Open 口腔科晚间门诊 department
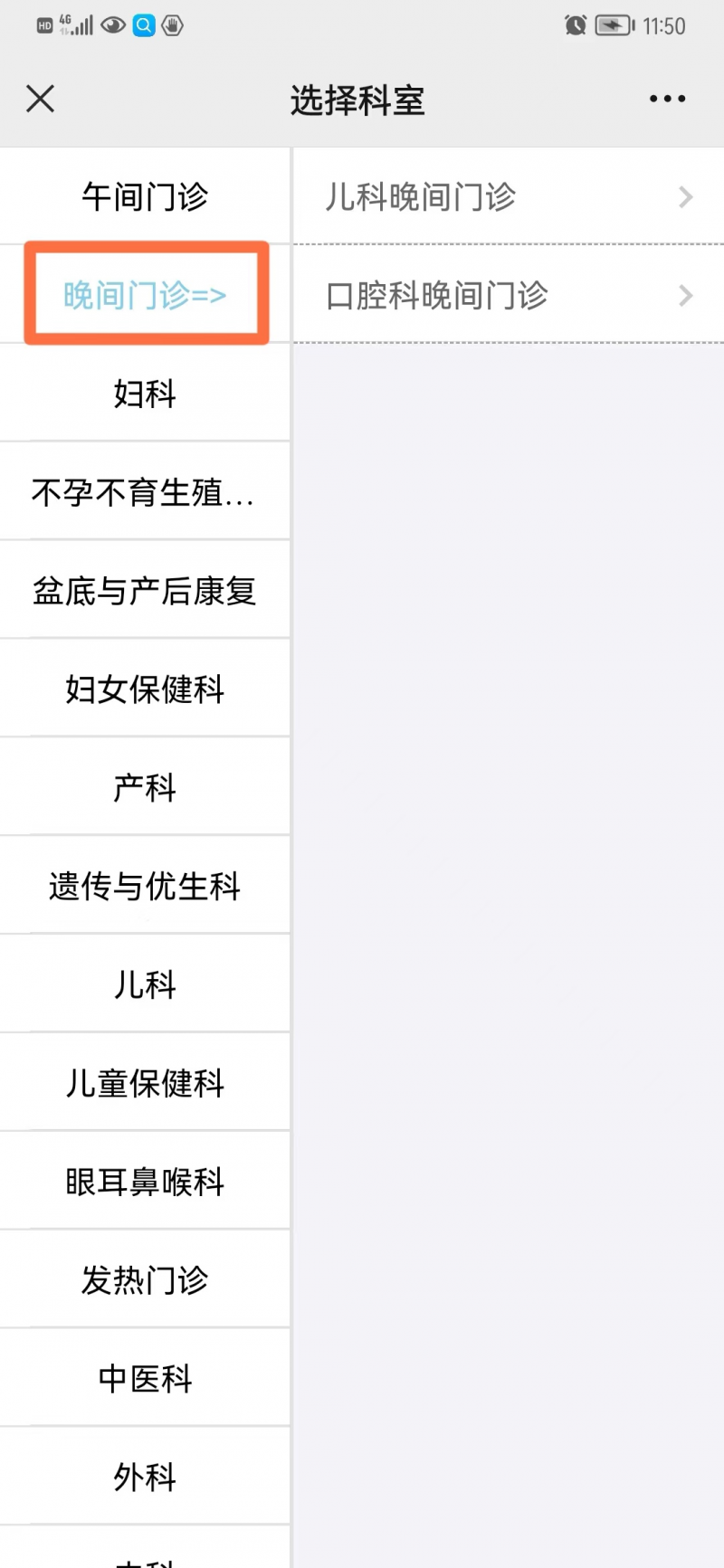The image size is (724, 1568). pyautogui.click(x=508, y=296)
